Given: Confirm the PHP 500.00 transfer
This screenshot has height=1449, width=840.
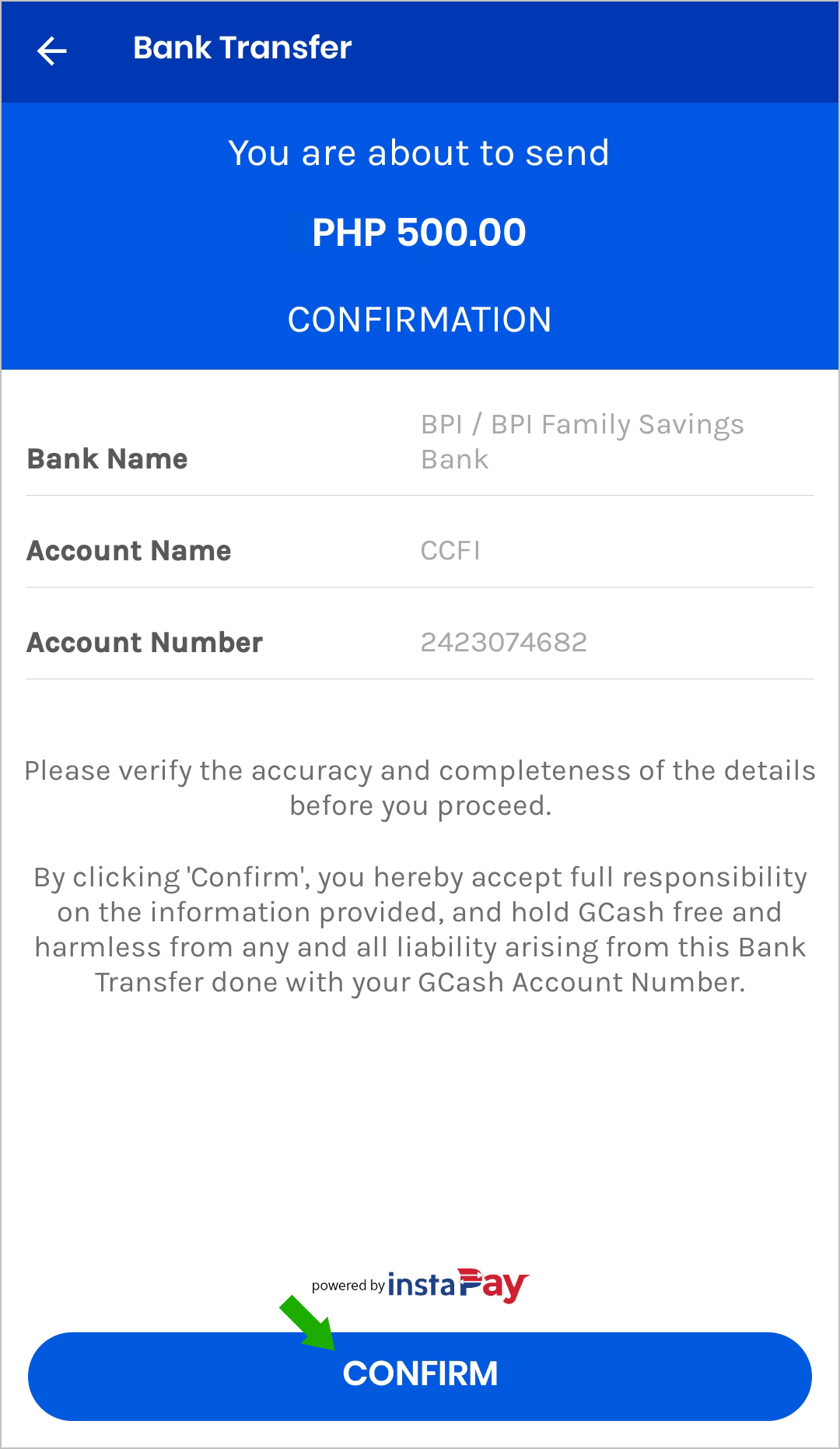Looking at the screenshot, I should pos(420,1376).
